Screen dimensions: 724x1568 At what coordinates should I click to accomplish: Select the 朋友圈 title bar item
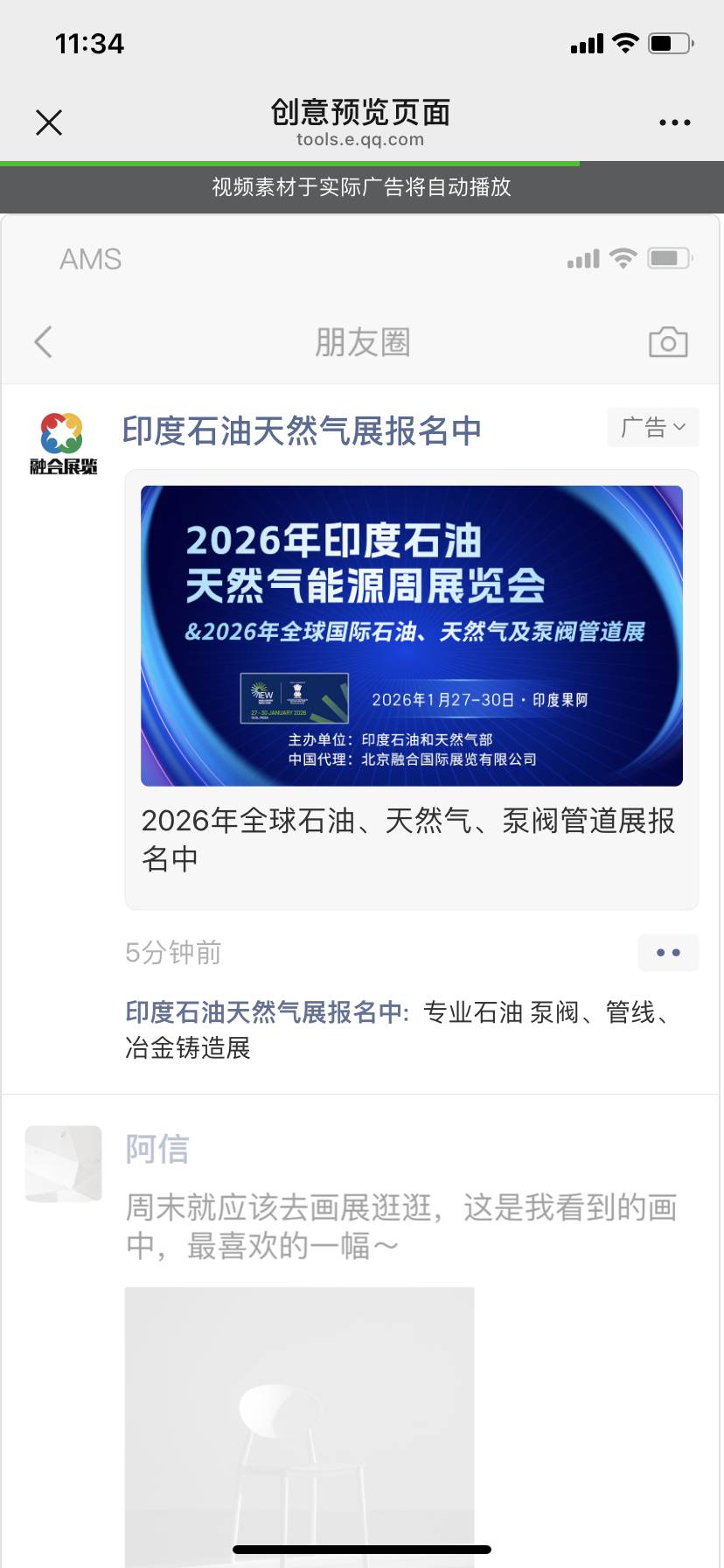click(x=362, y=343)
